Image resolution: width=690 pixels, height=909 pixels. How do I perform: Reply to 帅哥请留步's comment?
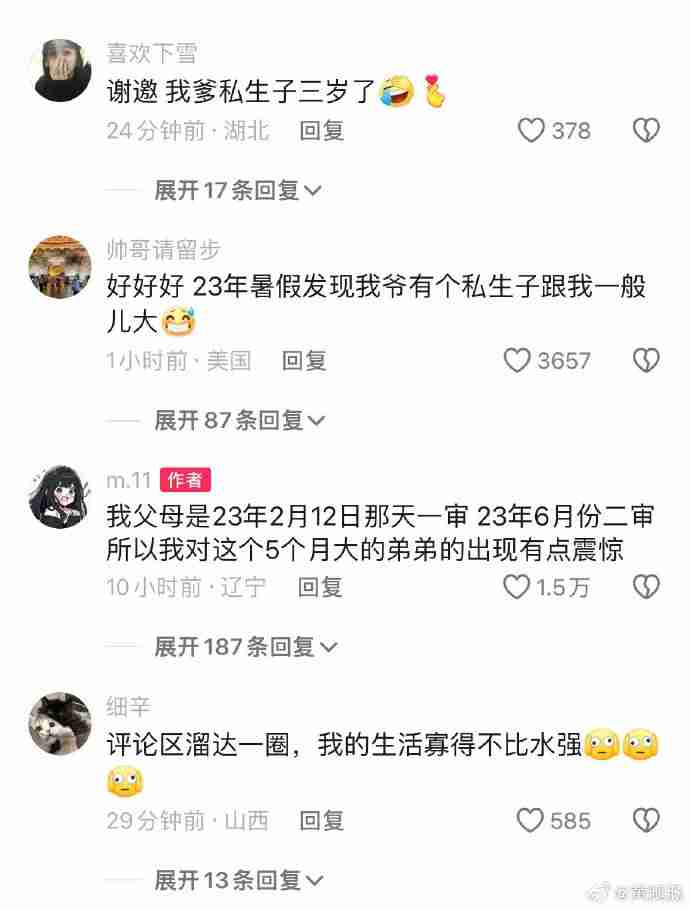point(304,361)
